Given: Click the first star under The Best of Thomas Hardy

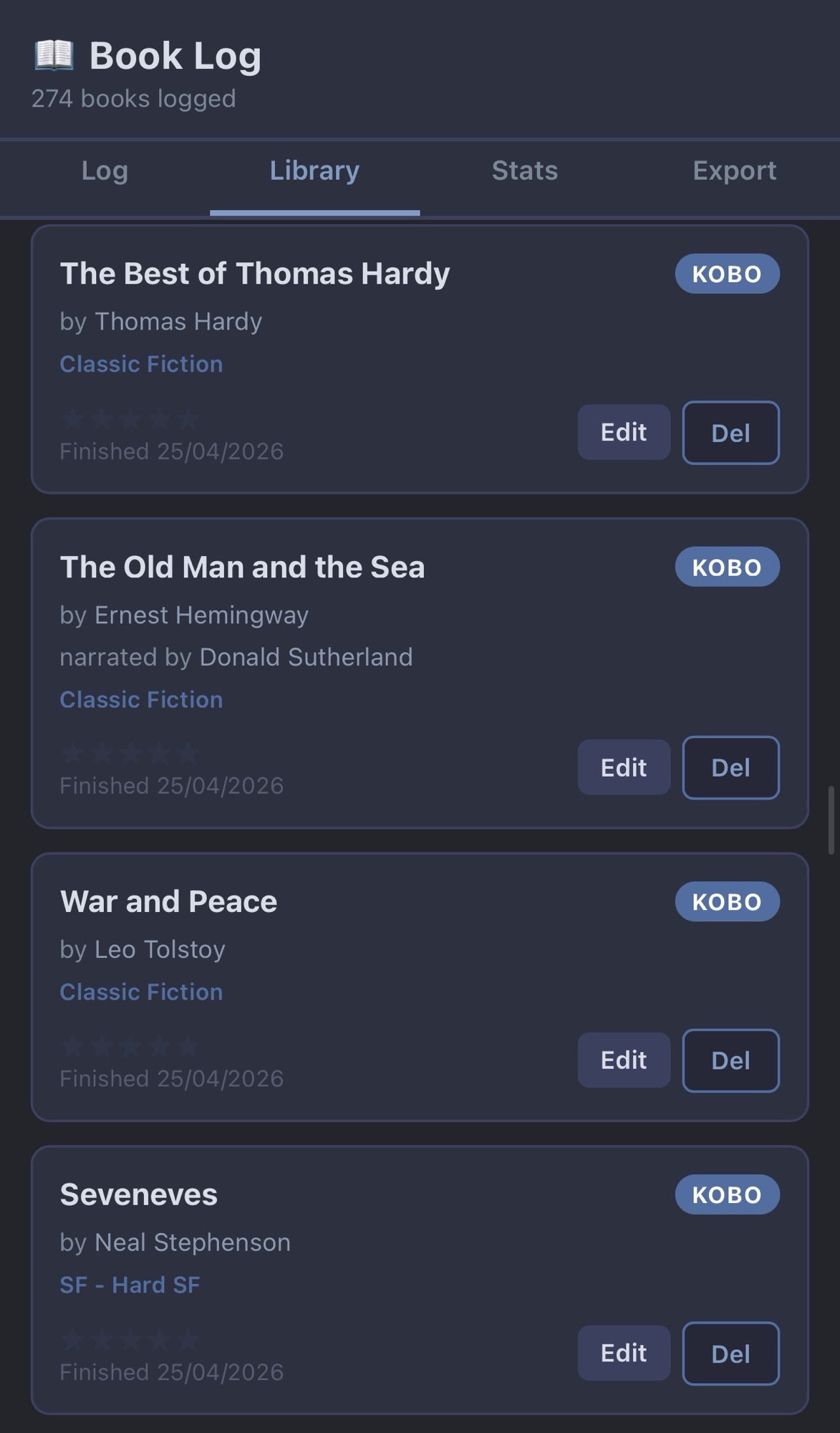Looking at the screenshot, I should (x=74, y=419).
